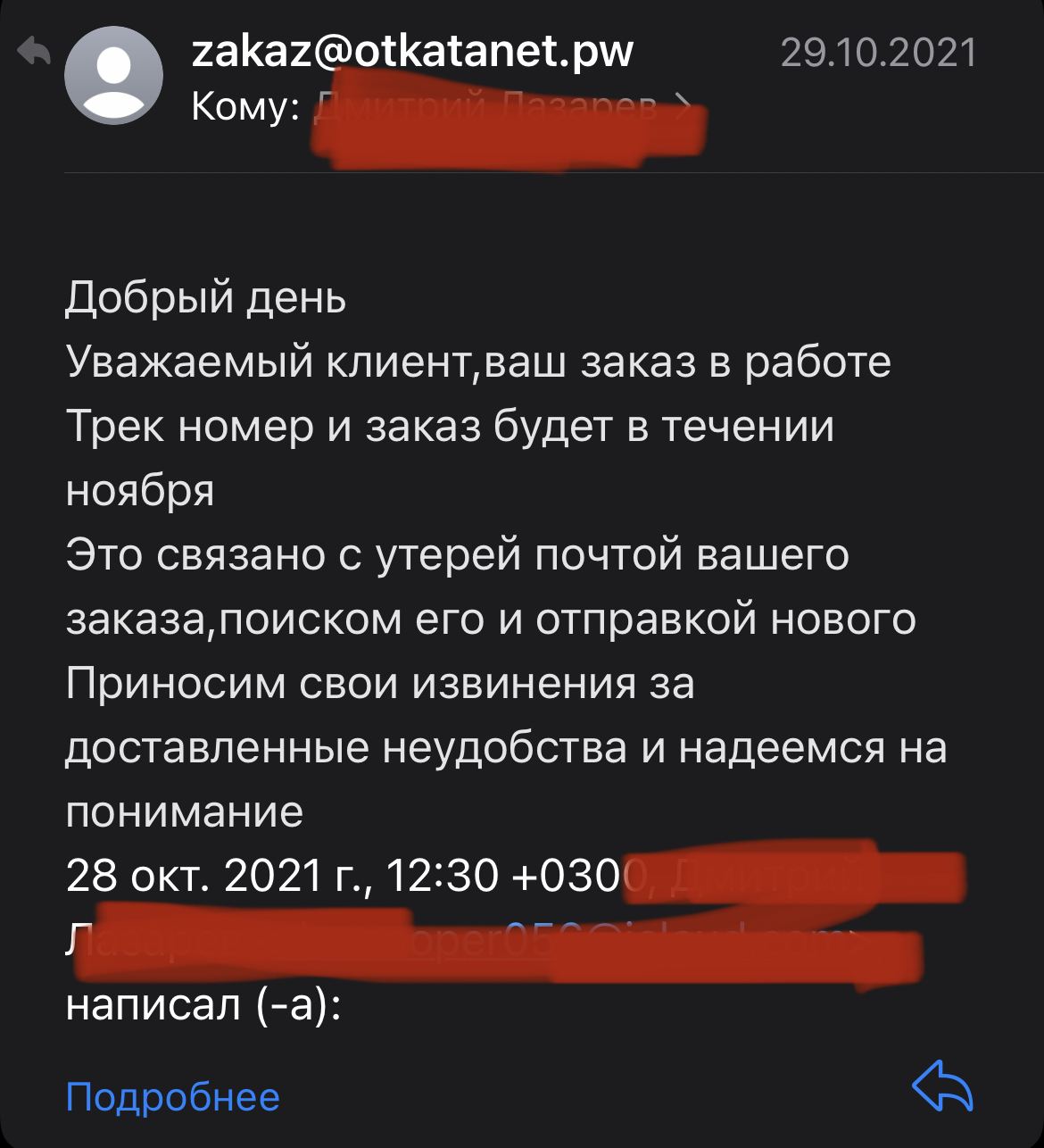
Task: Reply using the blue arrow icon
Action: click(x=942, y=1086)
